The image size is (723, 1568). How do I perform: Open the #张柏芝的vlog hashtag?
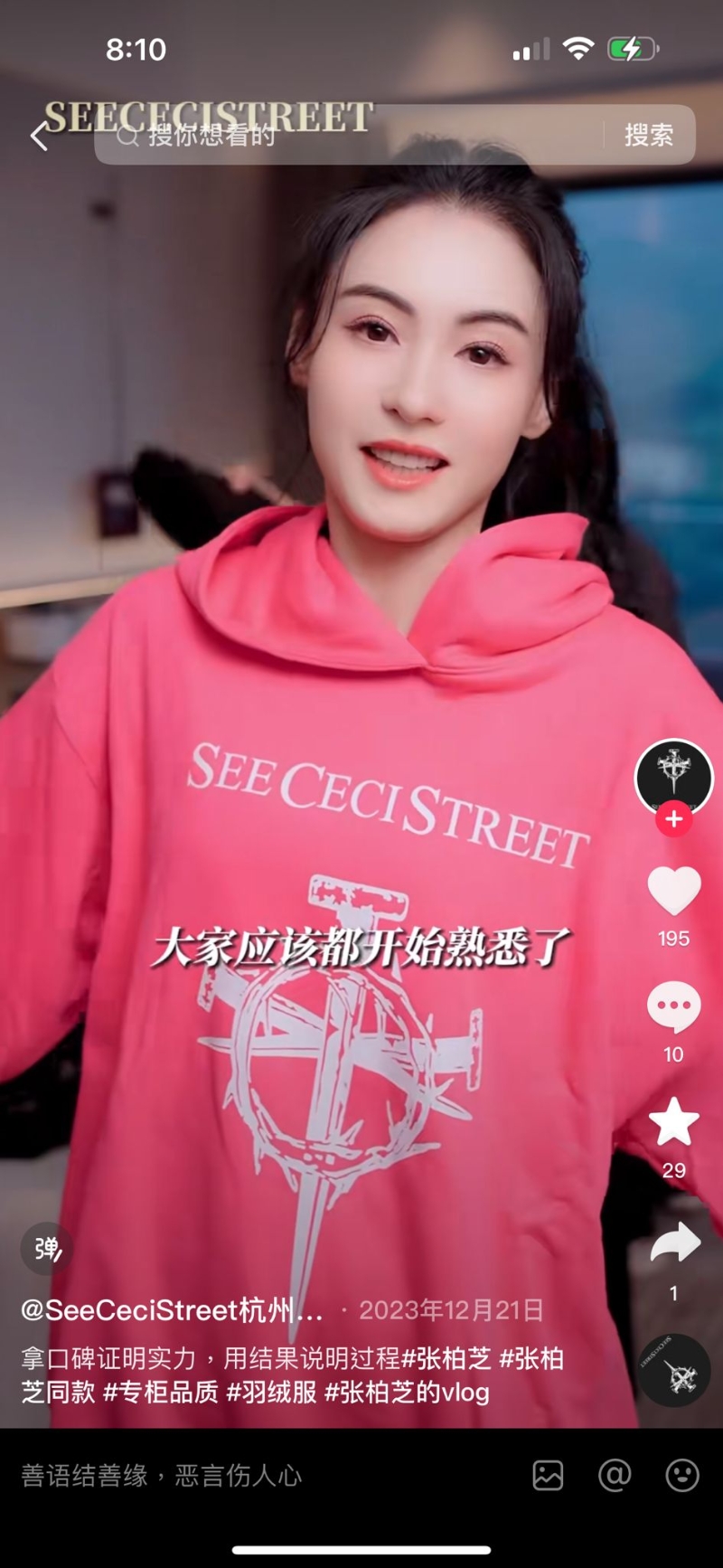(x=407, y=1392)
